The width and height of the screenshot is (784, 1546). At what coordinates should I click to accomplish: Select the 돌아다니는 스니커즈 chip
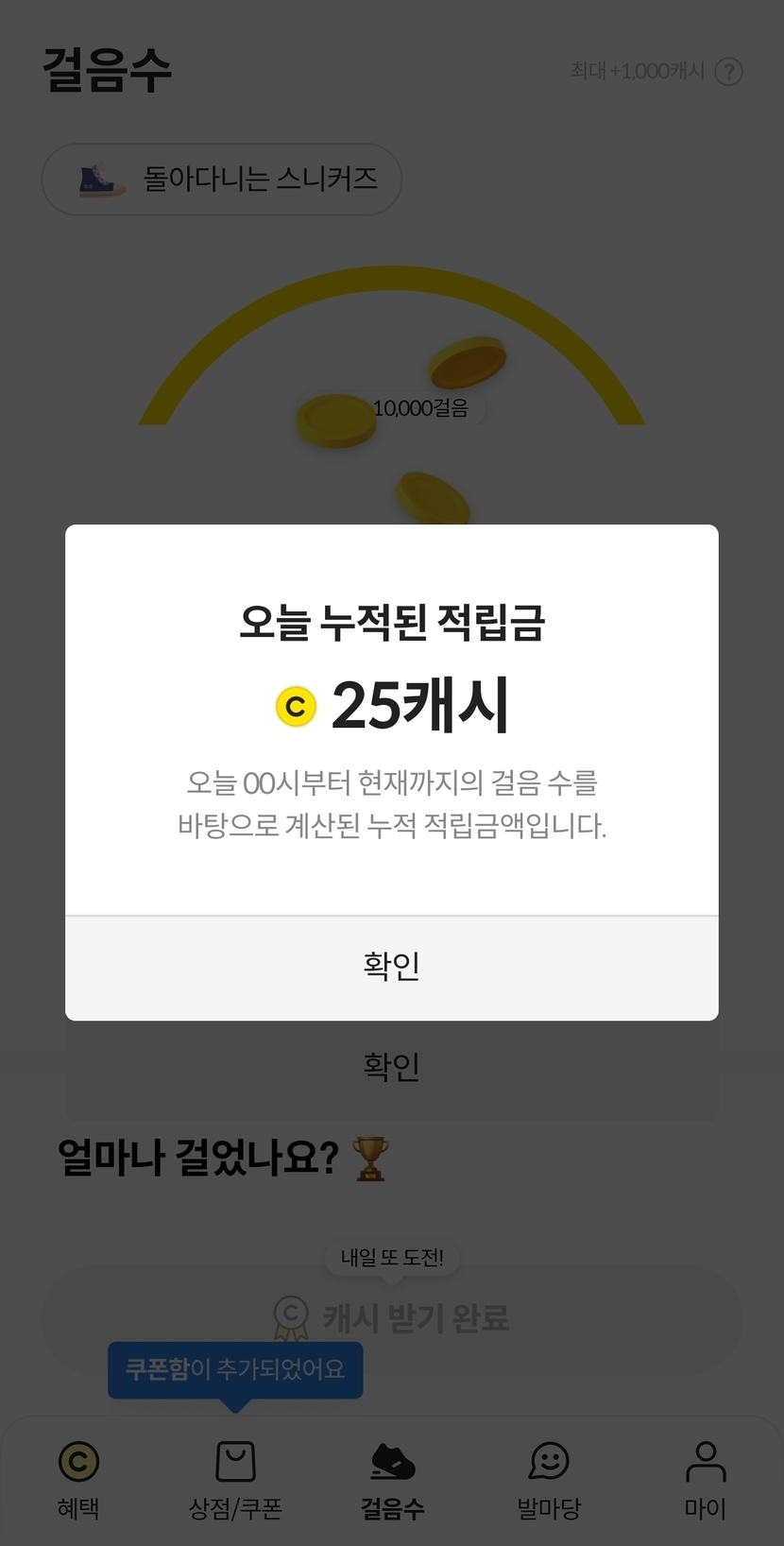pos(222,180)
